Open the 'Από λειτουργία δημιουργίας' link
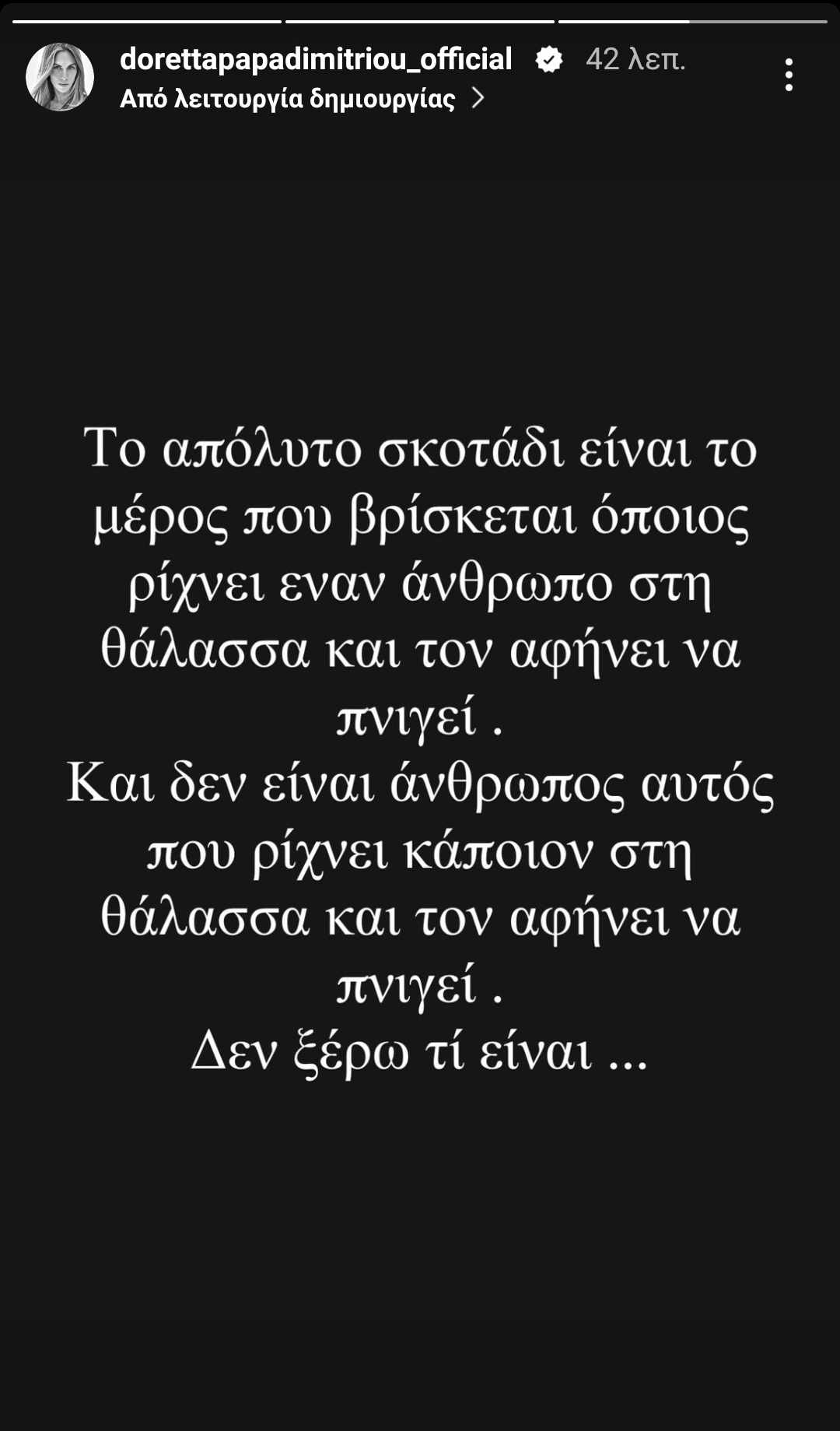This screenshot has width=840, height=1431. click(x=300, y=99)
